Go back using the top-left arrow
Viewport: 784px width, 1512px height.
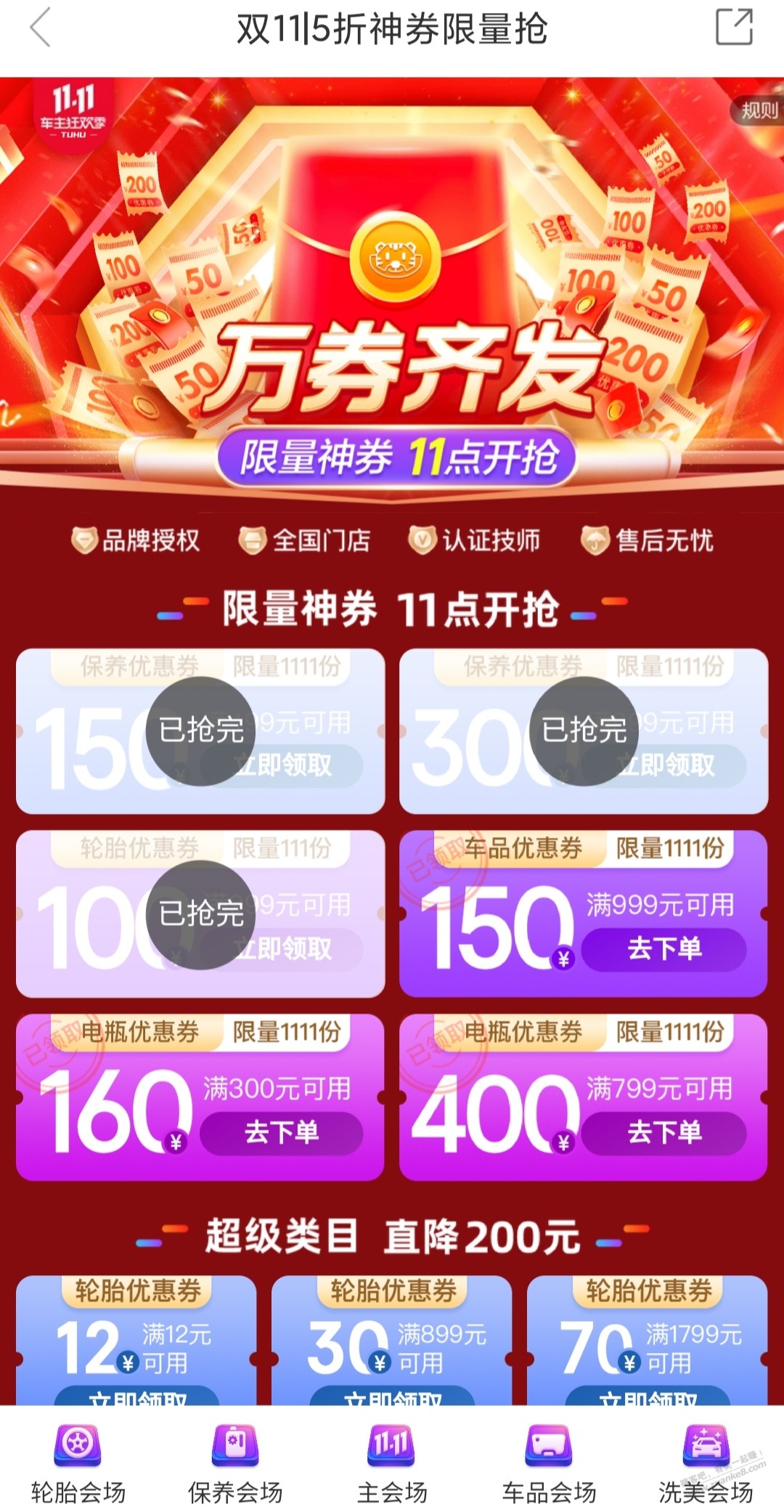click(x=41, y=28)
